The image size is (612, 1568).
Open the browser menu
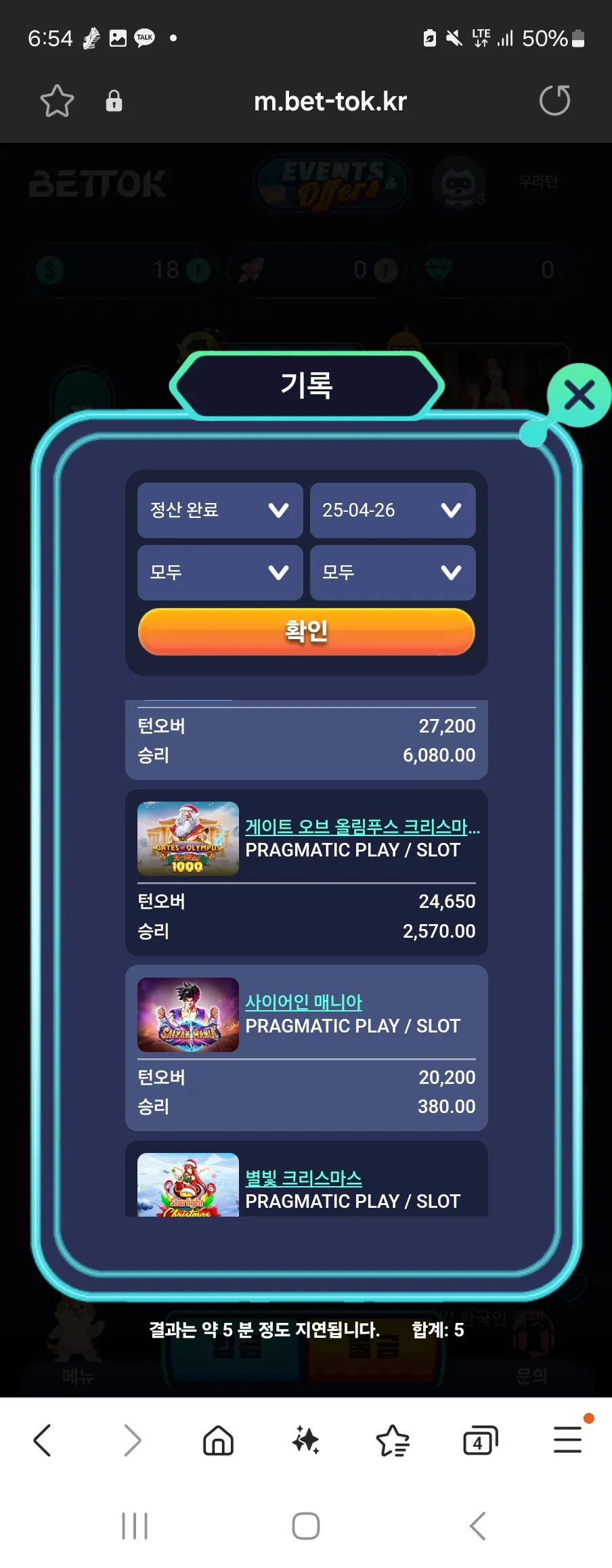pos(567,1440)
